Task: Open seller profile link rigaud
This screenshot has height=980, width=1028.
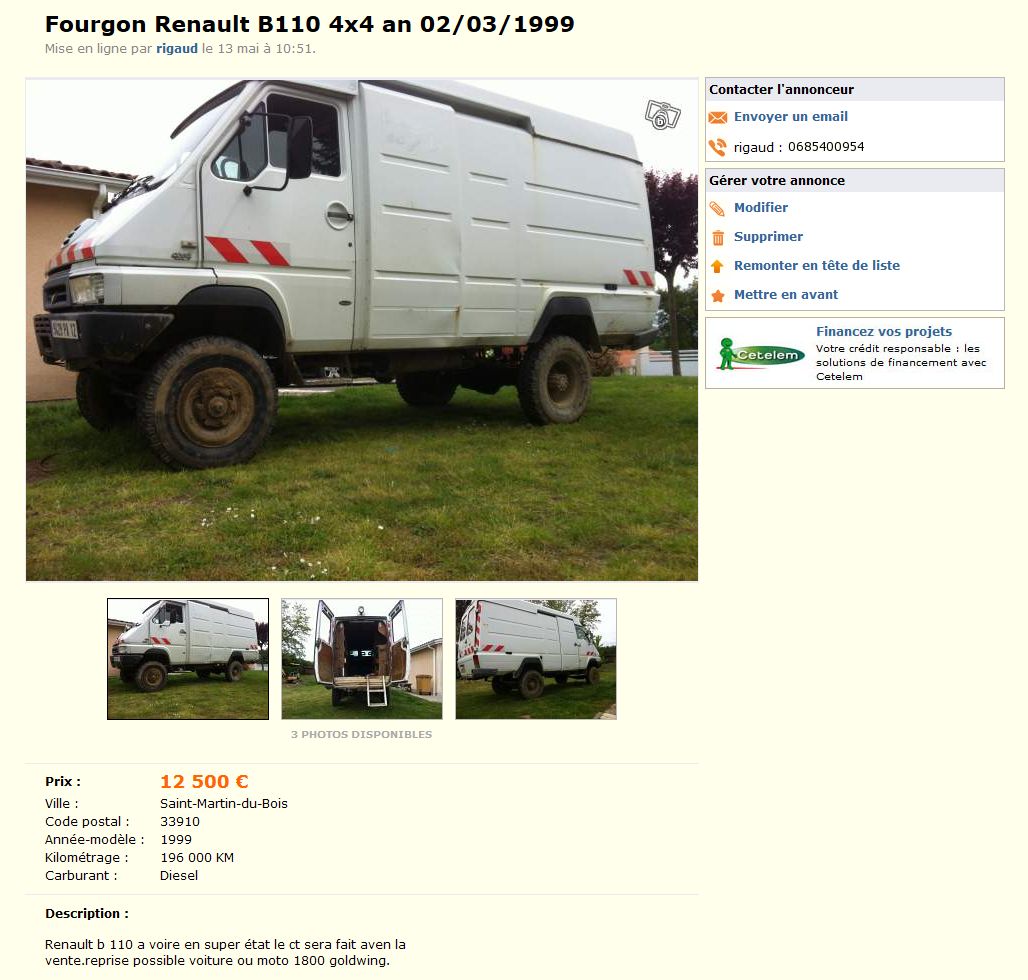Action: pyautogui.click(x=177, y=47)
